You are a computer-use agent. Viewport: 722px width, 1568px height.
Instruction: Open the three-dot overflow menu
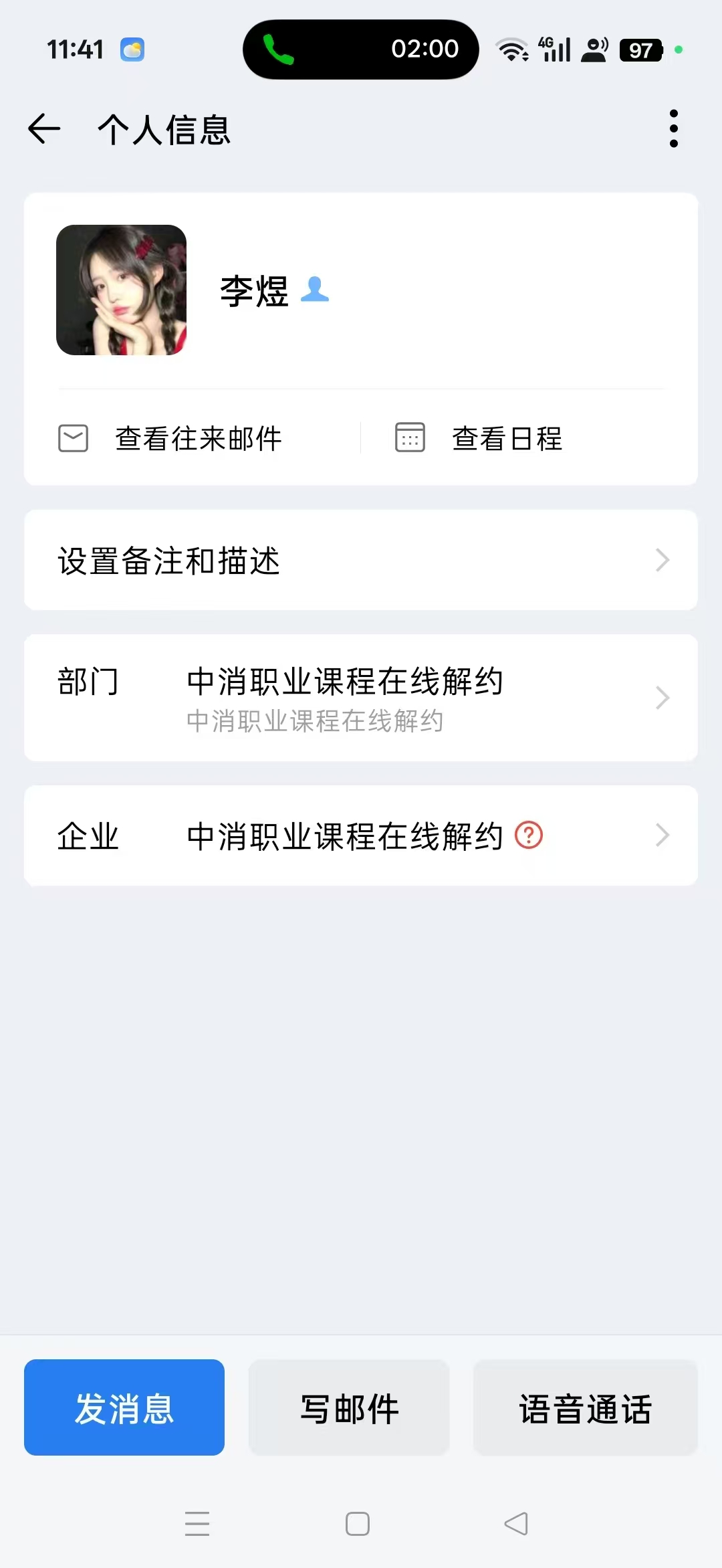tap(673, 128)
